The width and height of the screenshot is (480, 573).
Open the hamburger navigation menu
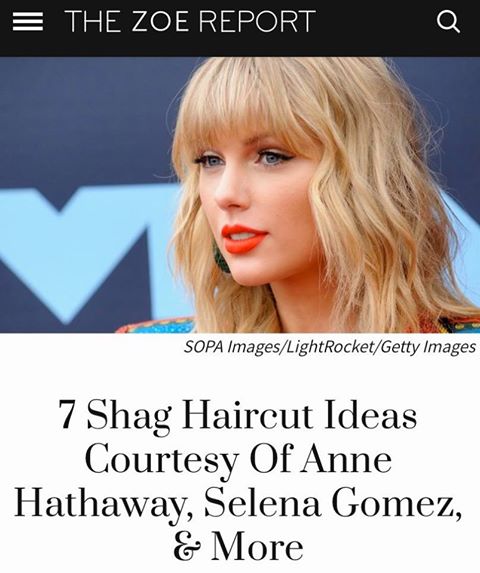coord(28,22)
